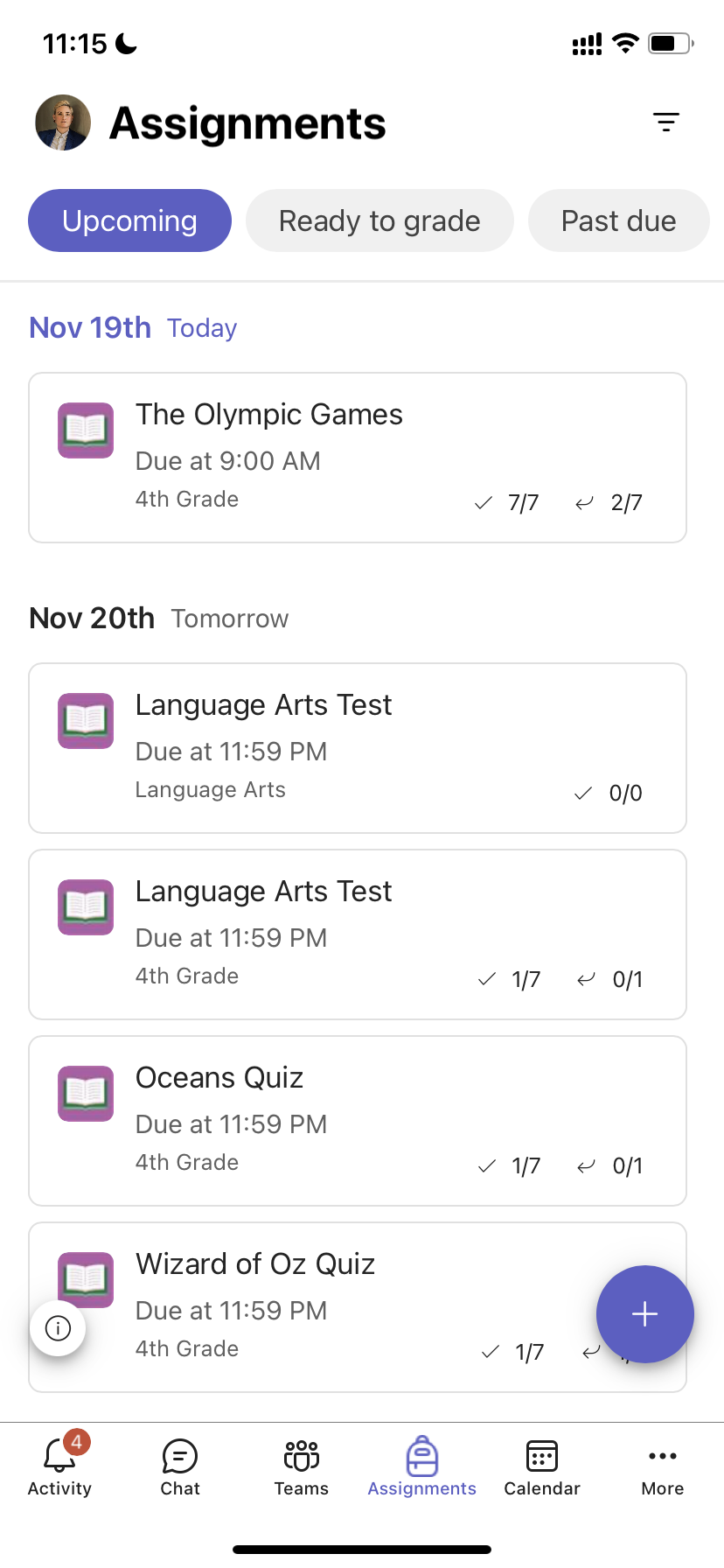724x1568 pixels.
Task: Open The Olympic Games assignment
Action: click(x=358, y=457)
